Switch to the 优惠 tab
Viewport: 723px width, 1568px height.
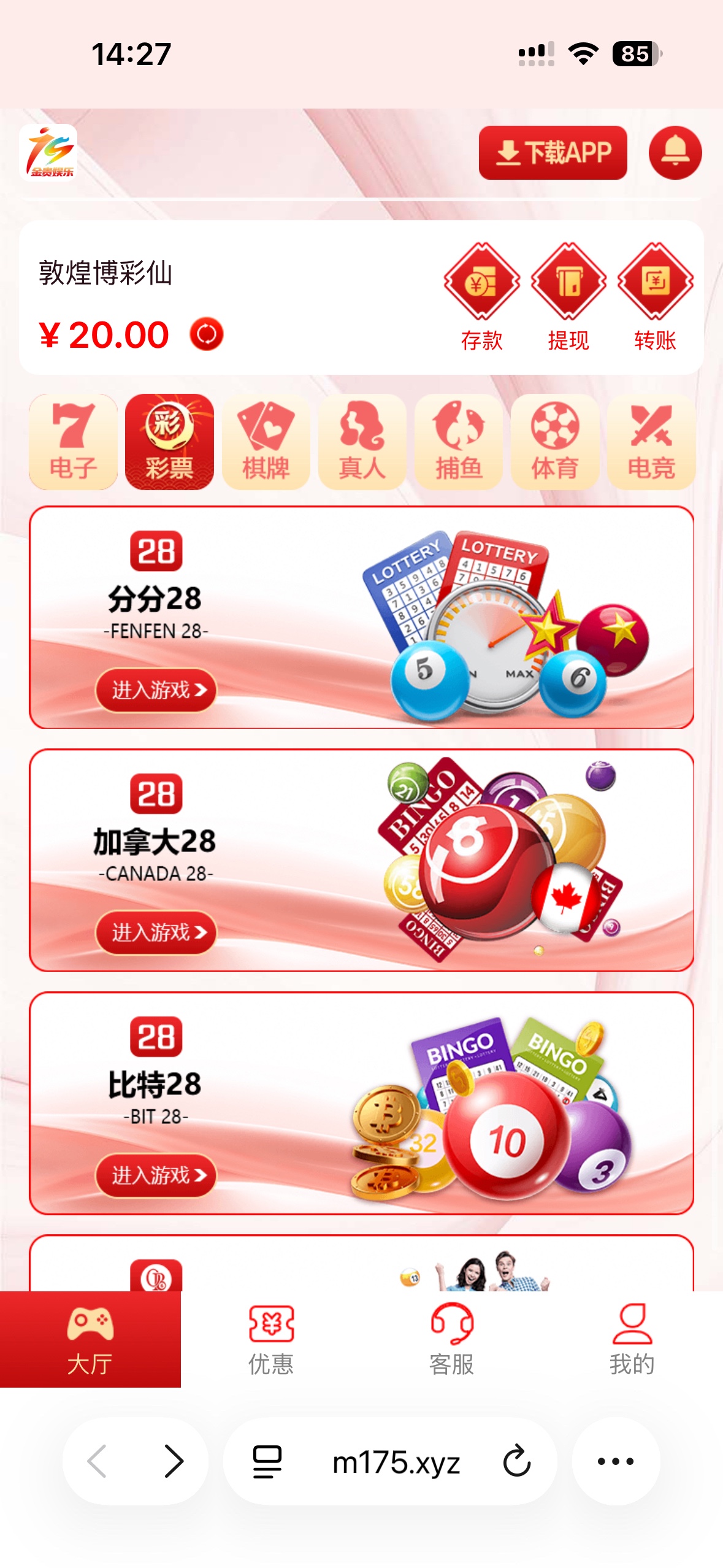[x=271, y=1340]
